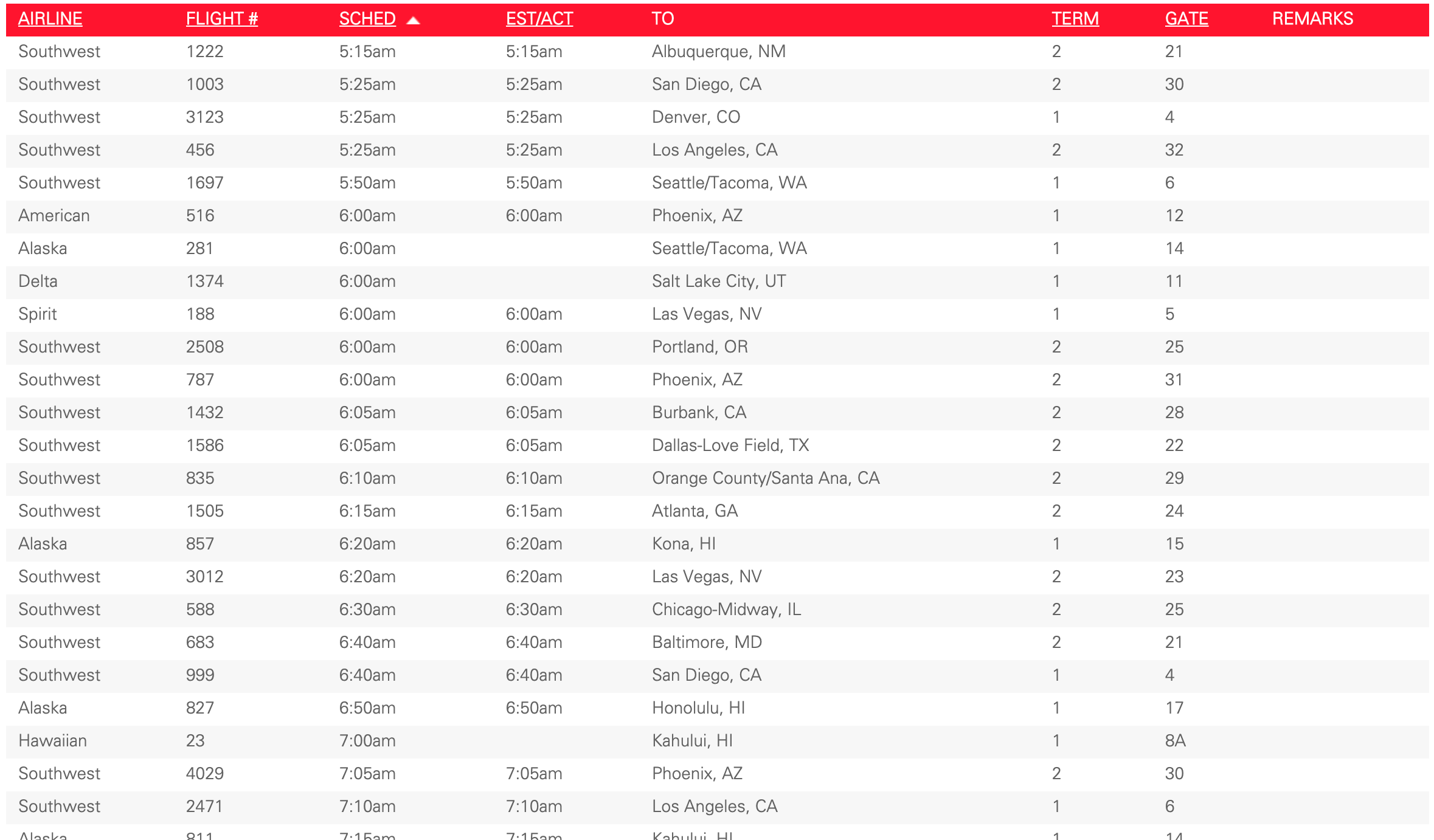Sort the table by TERM
The image size is (1434, 840).
pyautogui.click(x=1075, y=19)
